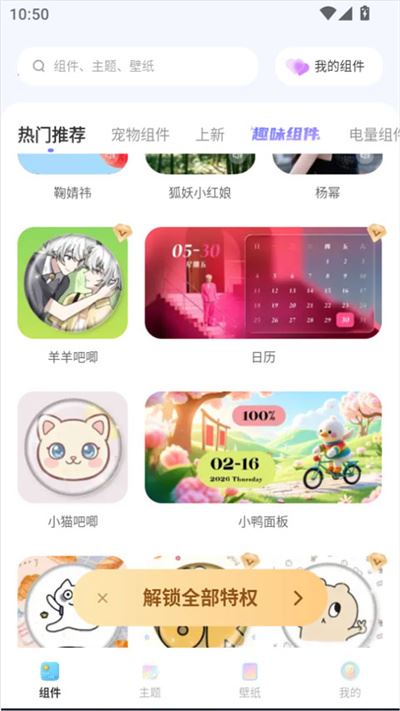Go to the 主题 bottom tab

click(x=150, y=680)
